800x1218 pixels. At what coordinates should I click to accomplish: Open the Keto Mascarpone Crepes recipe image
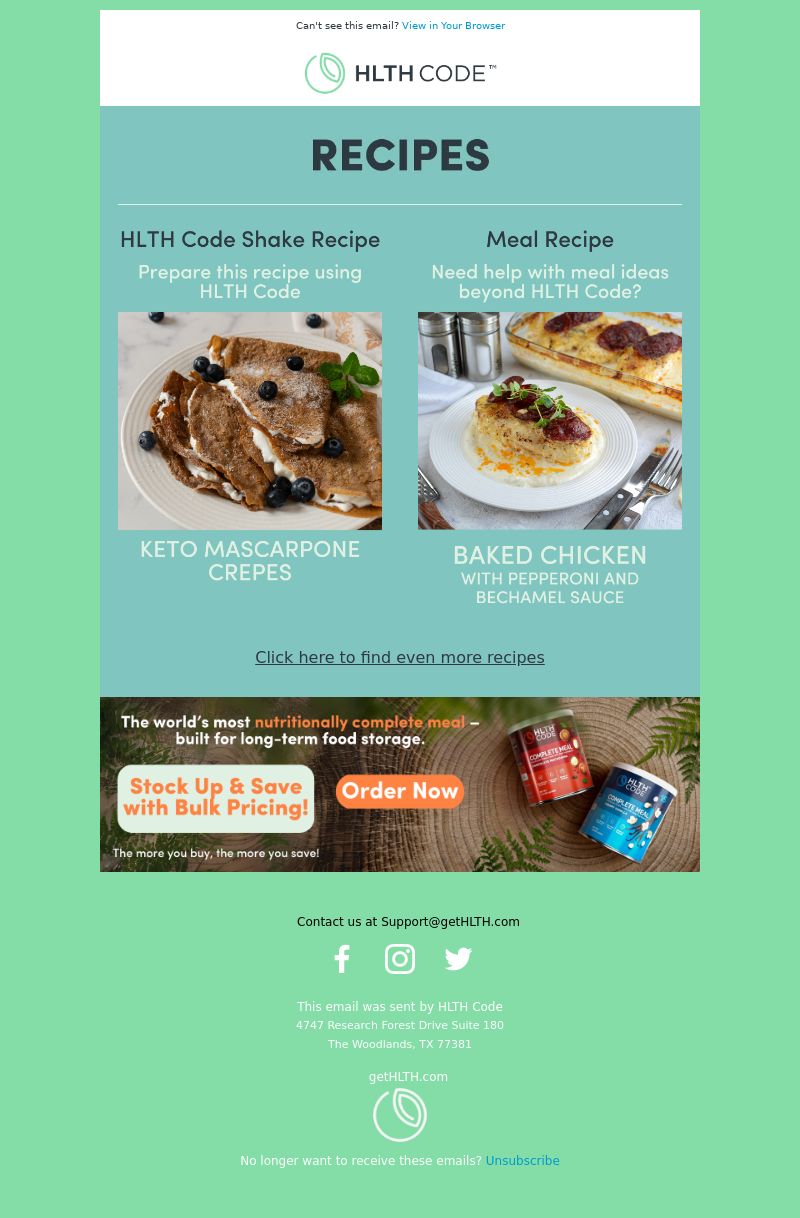[250, 420]
